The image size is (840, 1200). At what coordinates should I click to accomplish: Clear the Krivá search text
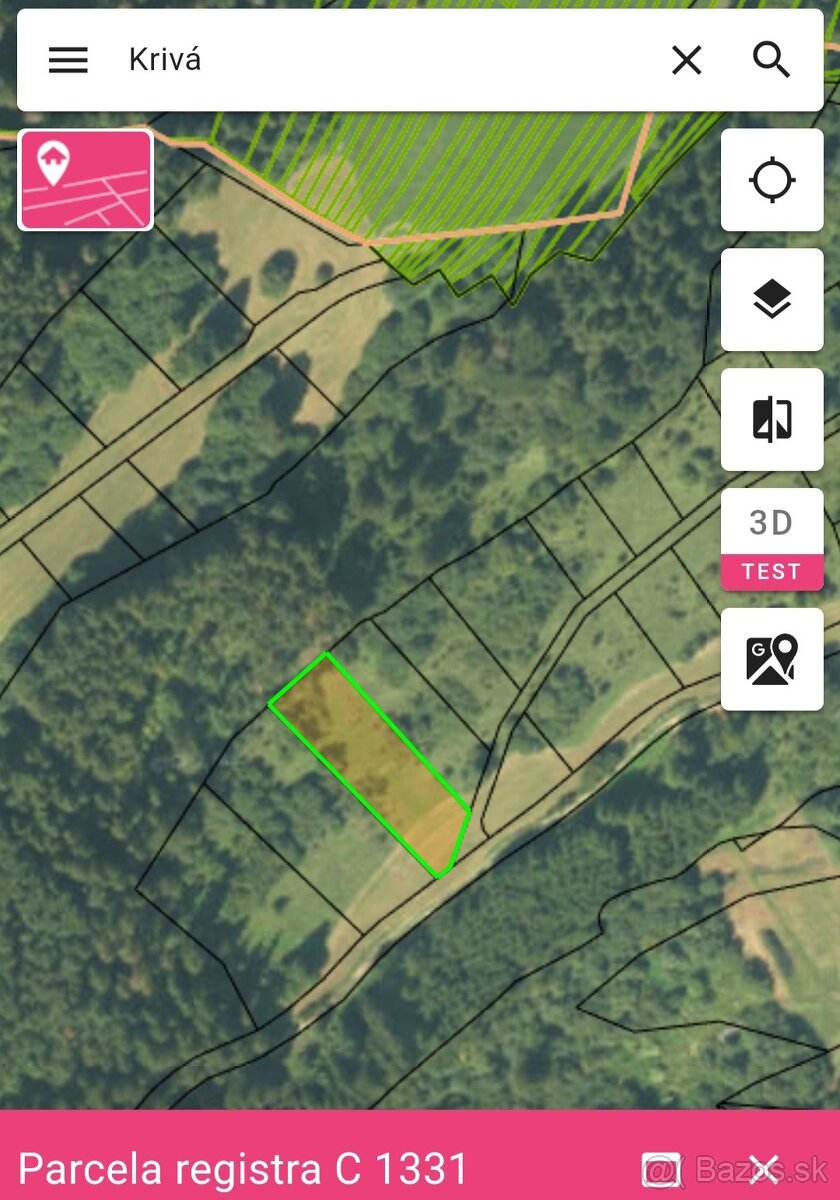click(x=686, y=60)
